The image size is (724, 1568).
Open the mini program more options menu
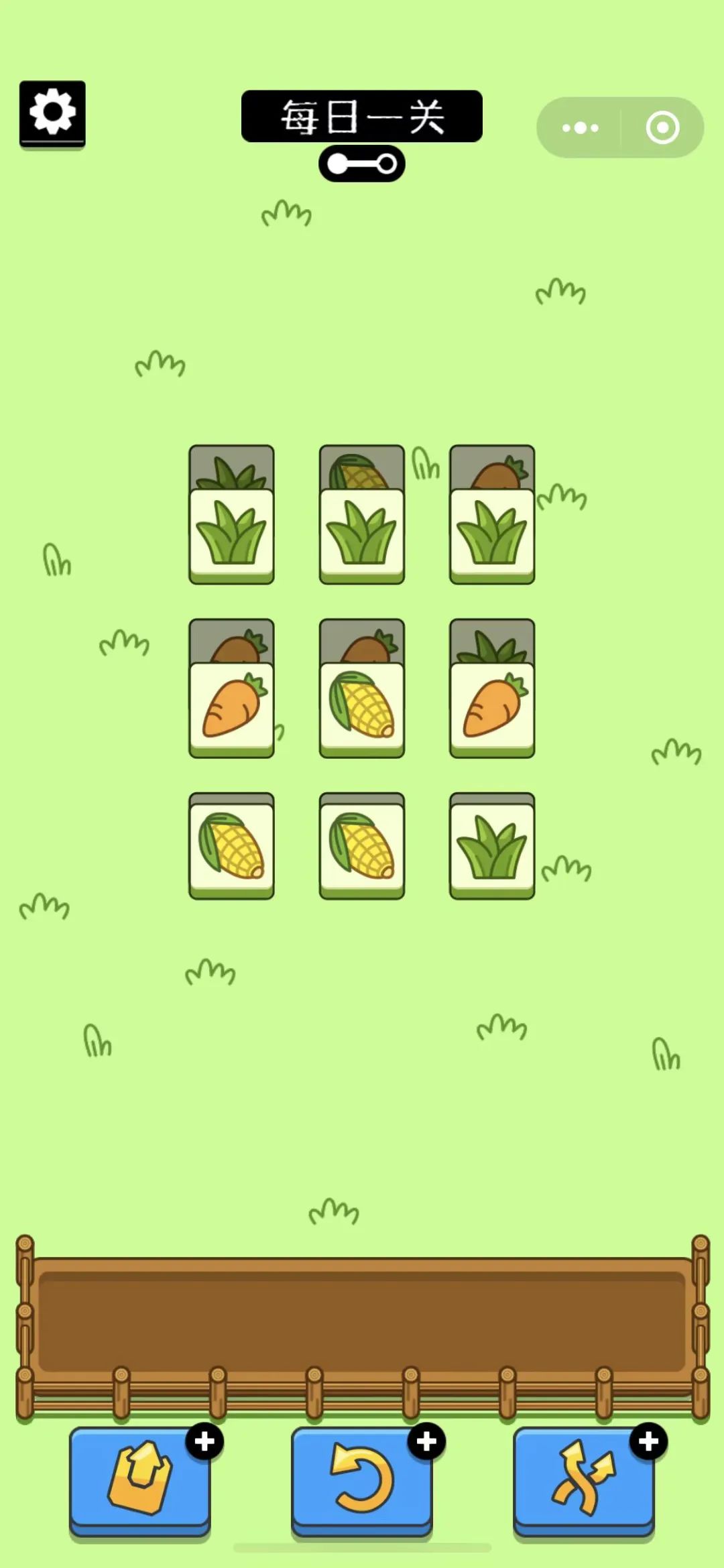point(580,127)
